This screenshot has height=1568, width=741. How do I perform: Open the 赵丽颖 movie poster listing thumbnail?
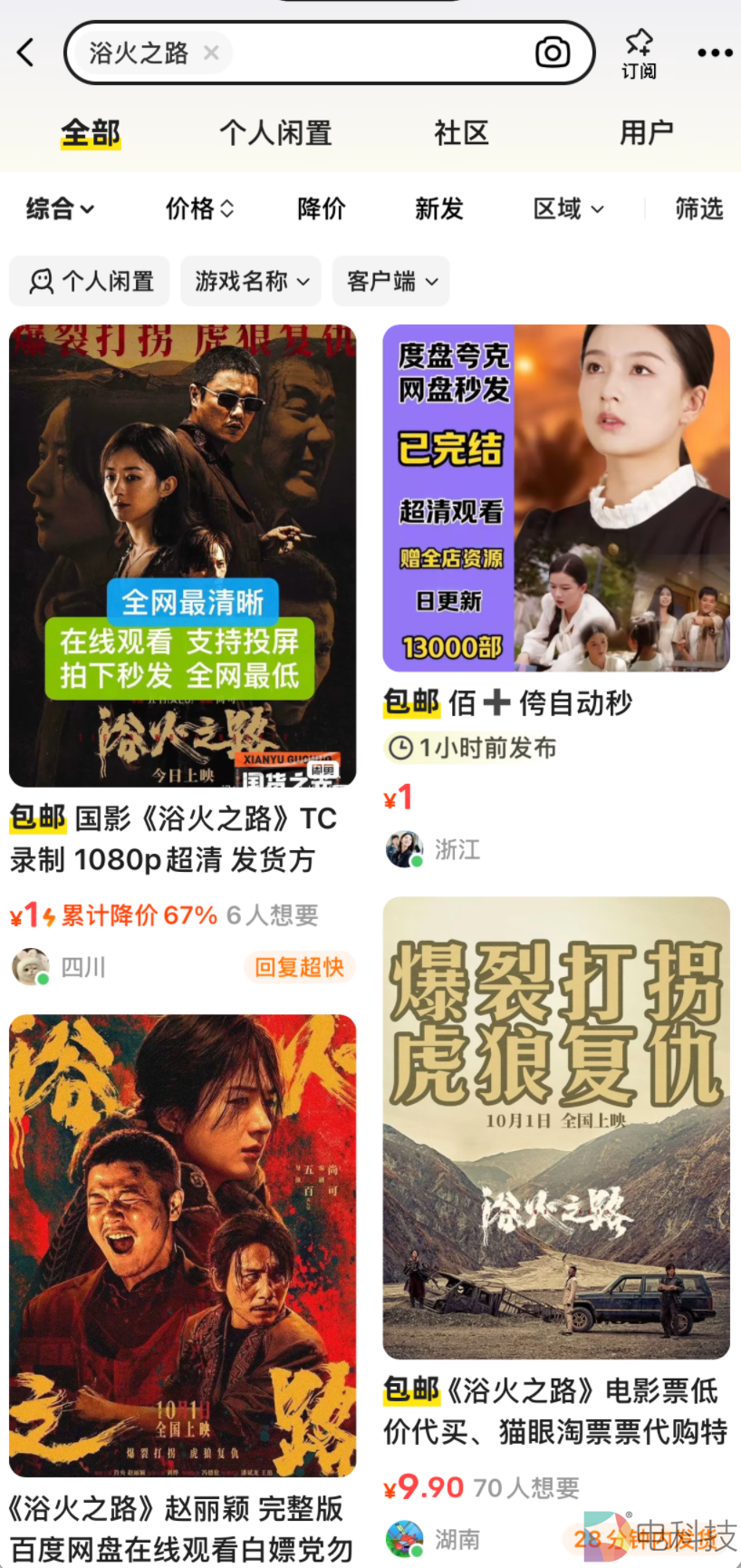click(184, 1244)
